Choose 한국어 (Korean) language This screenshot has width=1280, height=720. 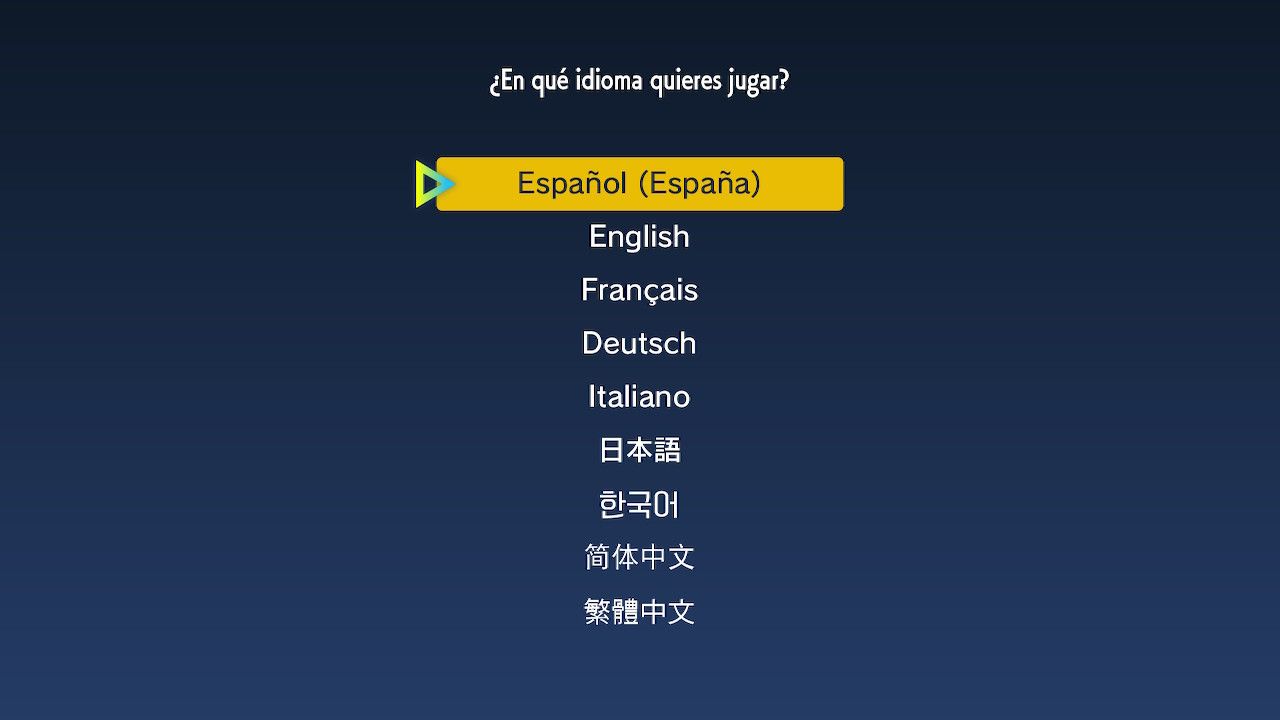(639, 504)
